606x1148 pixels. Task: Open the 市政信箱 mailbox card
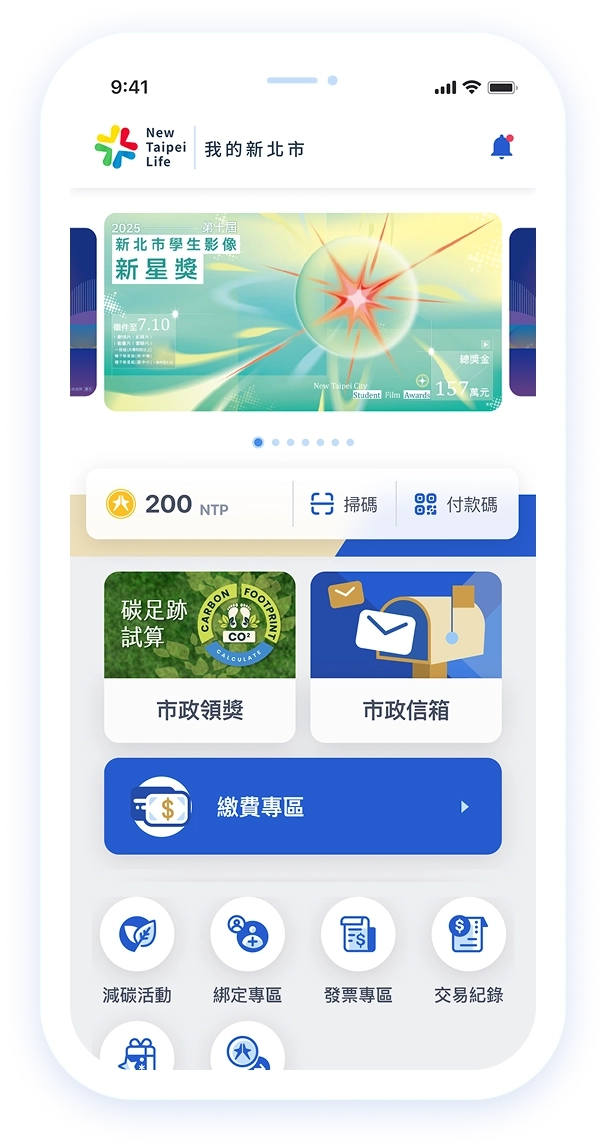[405, 656]
